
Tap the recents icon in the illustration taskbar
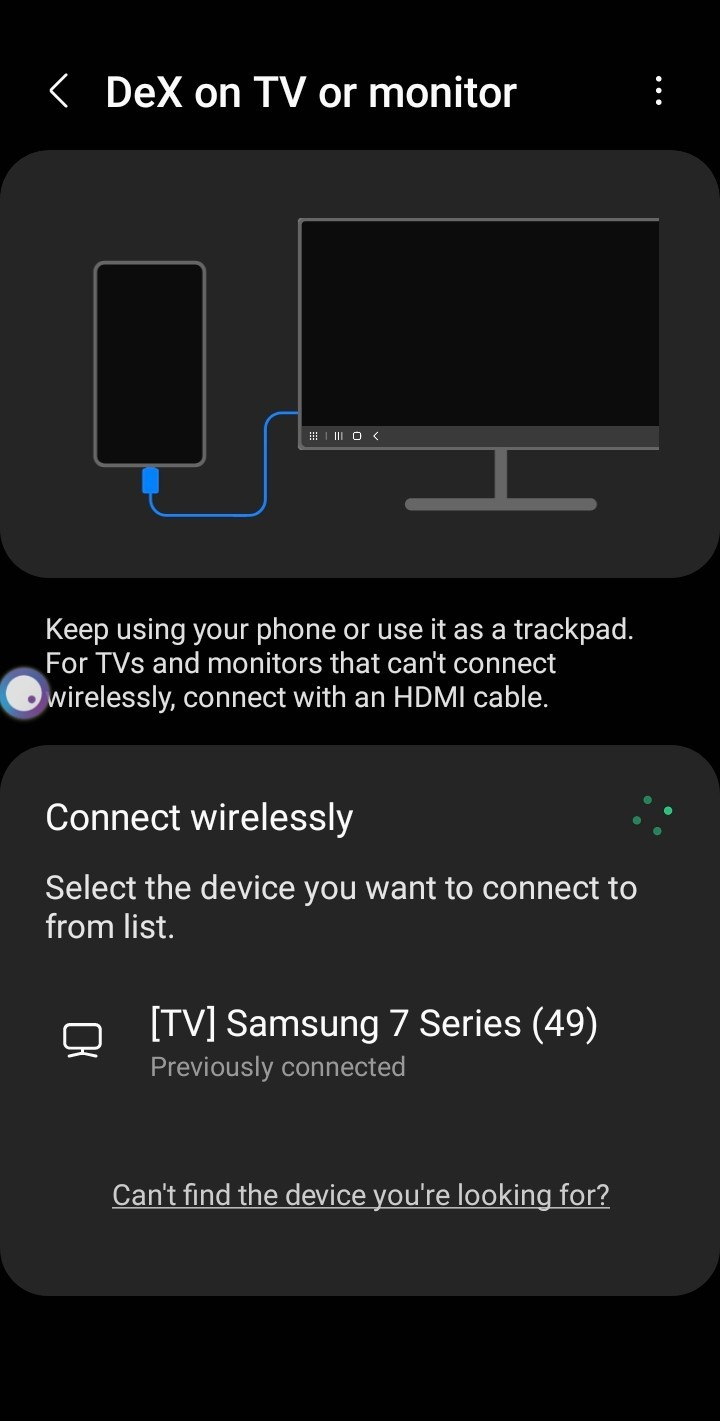coord(338,435)
